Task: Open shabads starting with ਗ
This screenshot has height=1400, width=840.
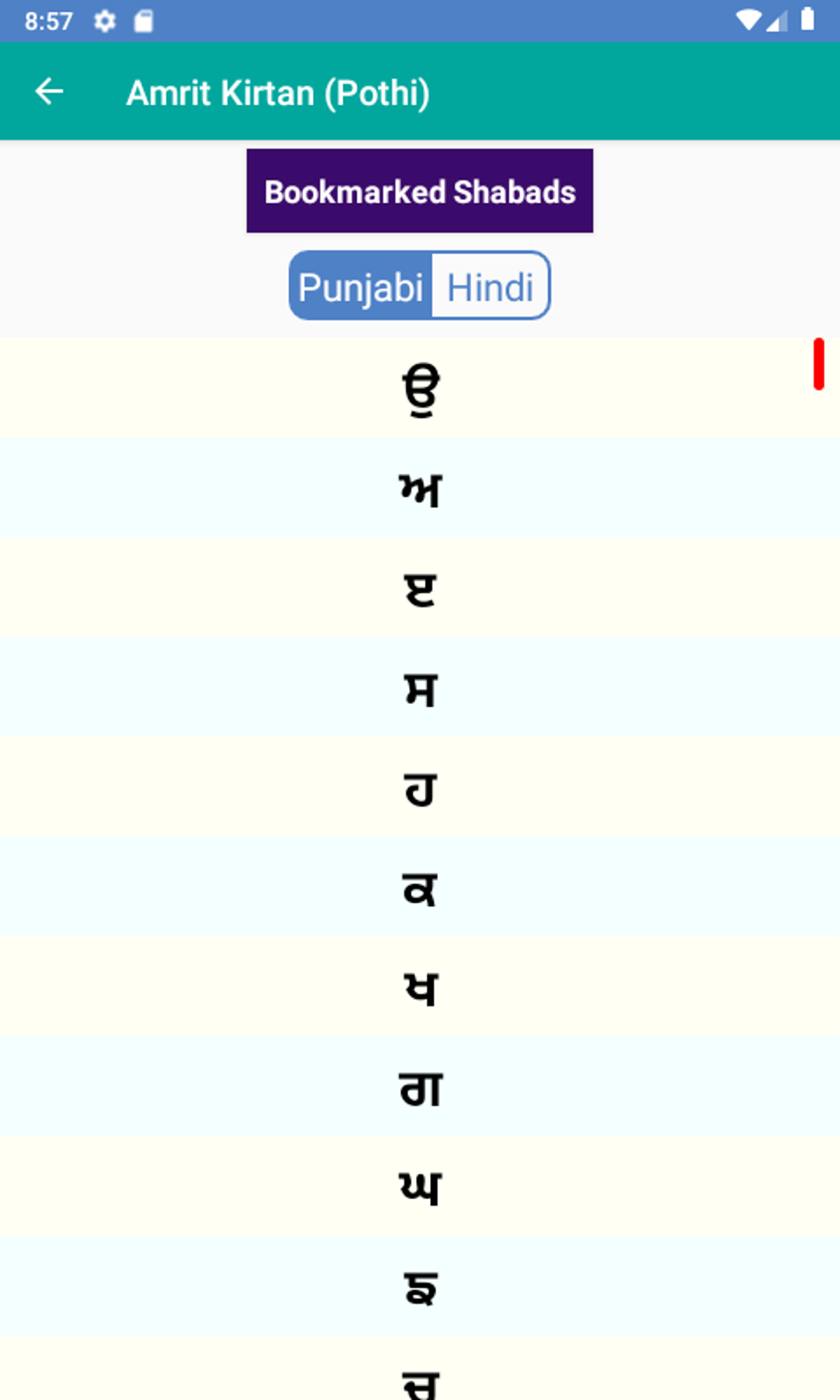Action: coord(420,1087)
